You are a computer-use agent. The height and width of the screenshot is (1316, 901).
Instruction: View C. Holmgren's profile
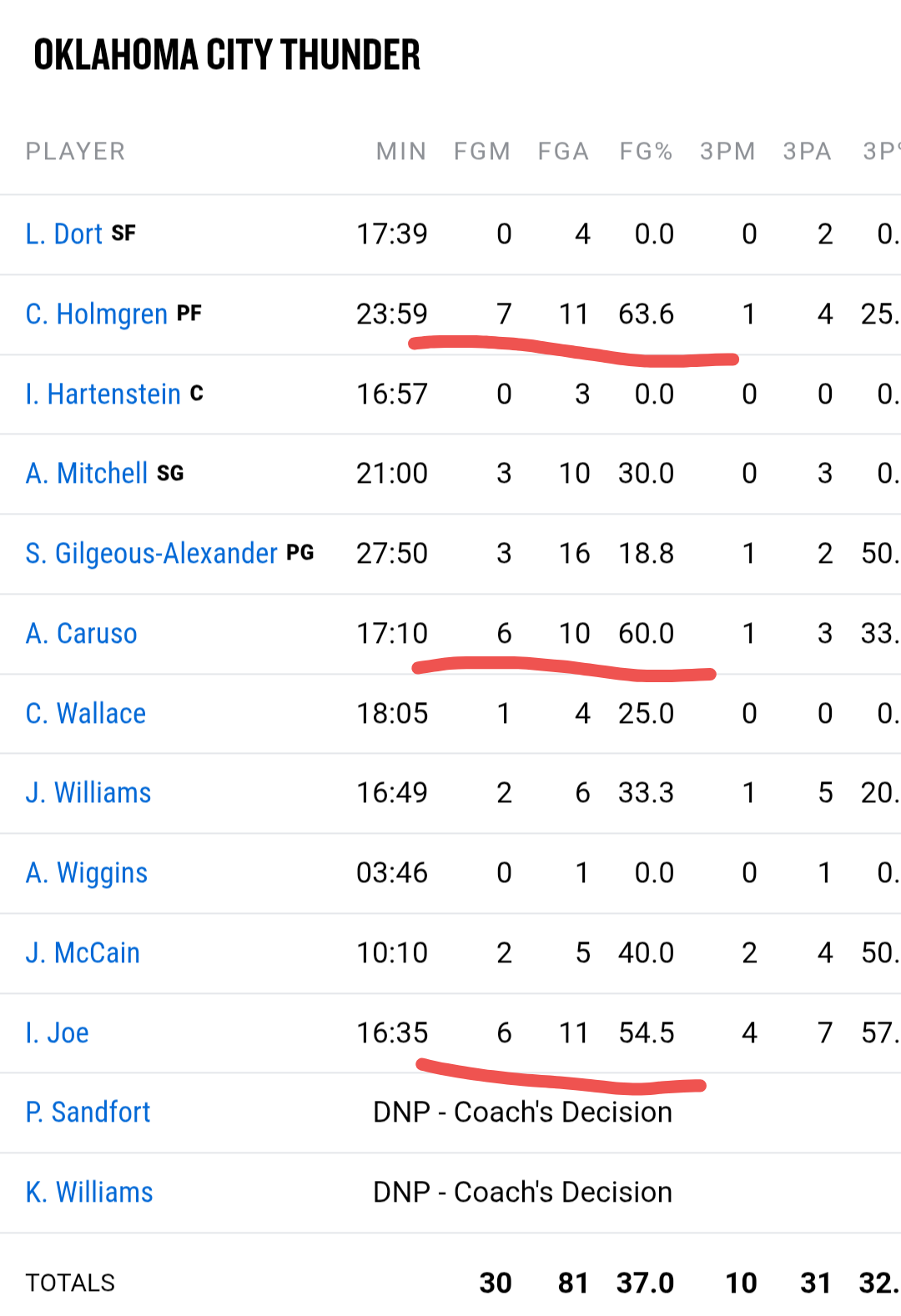pyautogui.click(x=97, y=314)
